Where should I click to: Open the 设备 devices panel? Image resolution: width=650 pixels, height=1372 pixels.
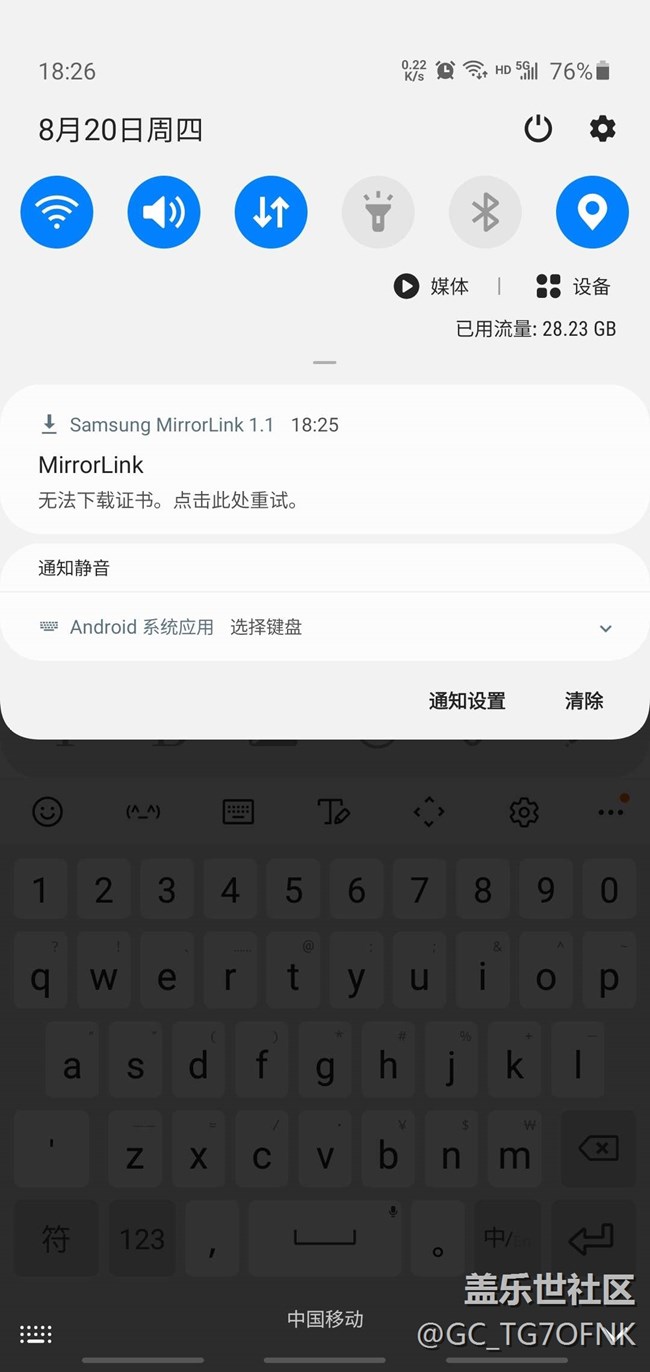pyautogui.click(x=574, y=287)
